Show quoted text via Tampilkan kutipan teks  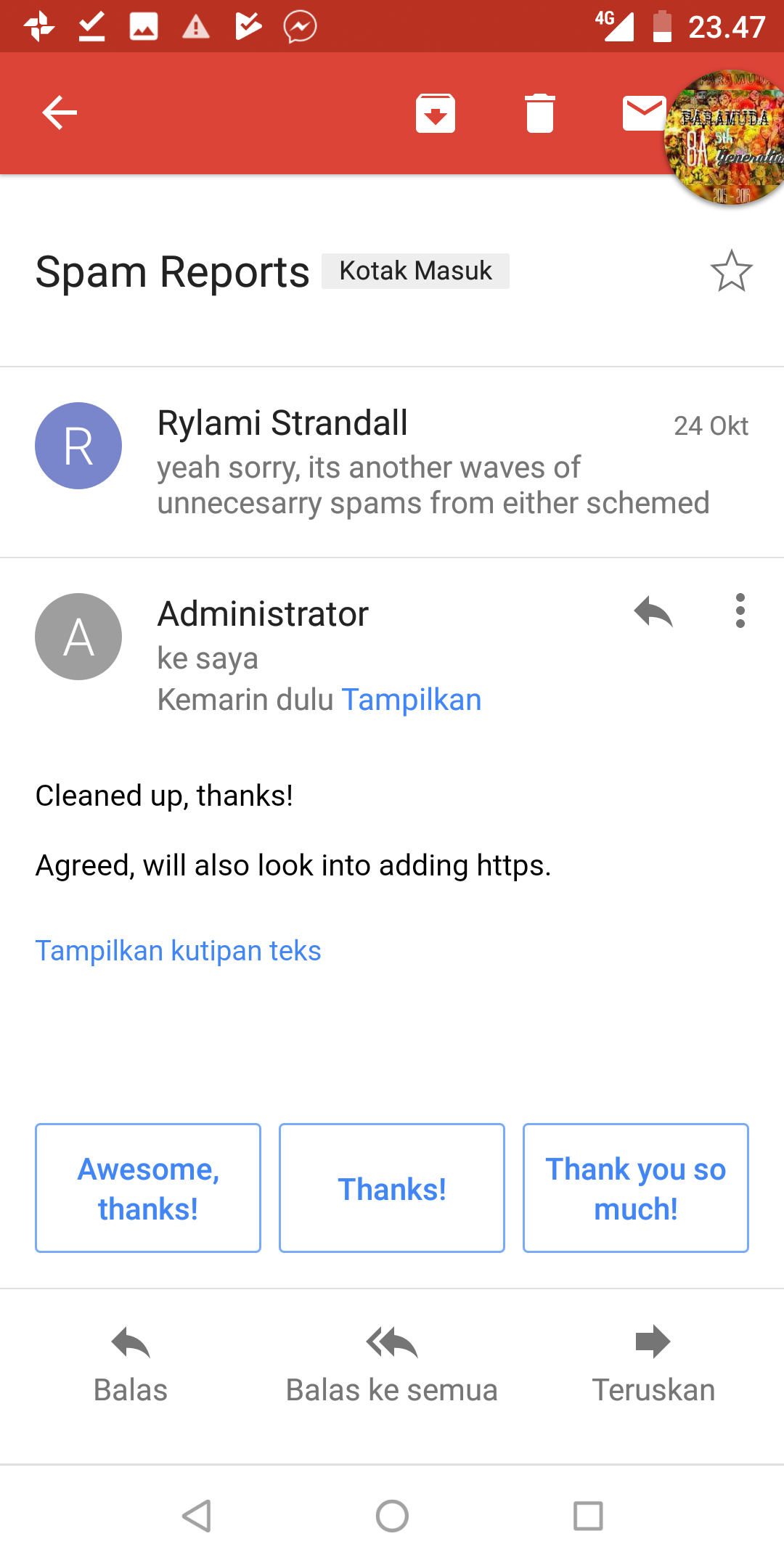click(x=179, y=951)
